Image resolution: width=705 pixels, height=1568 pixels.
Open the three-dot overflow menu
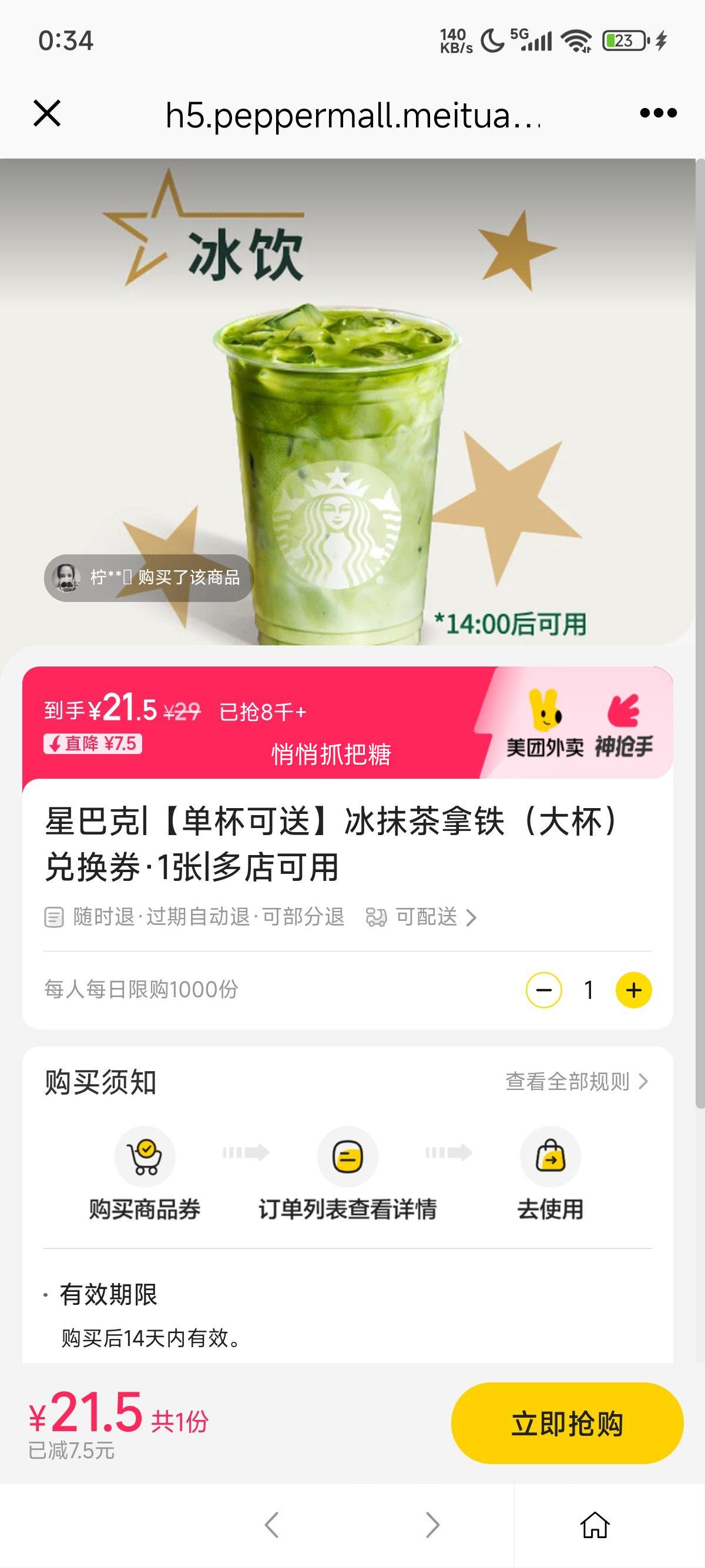coord(658,113)
